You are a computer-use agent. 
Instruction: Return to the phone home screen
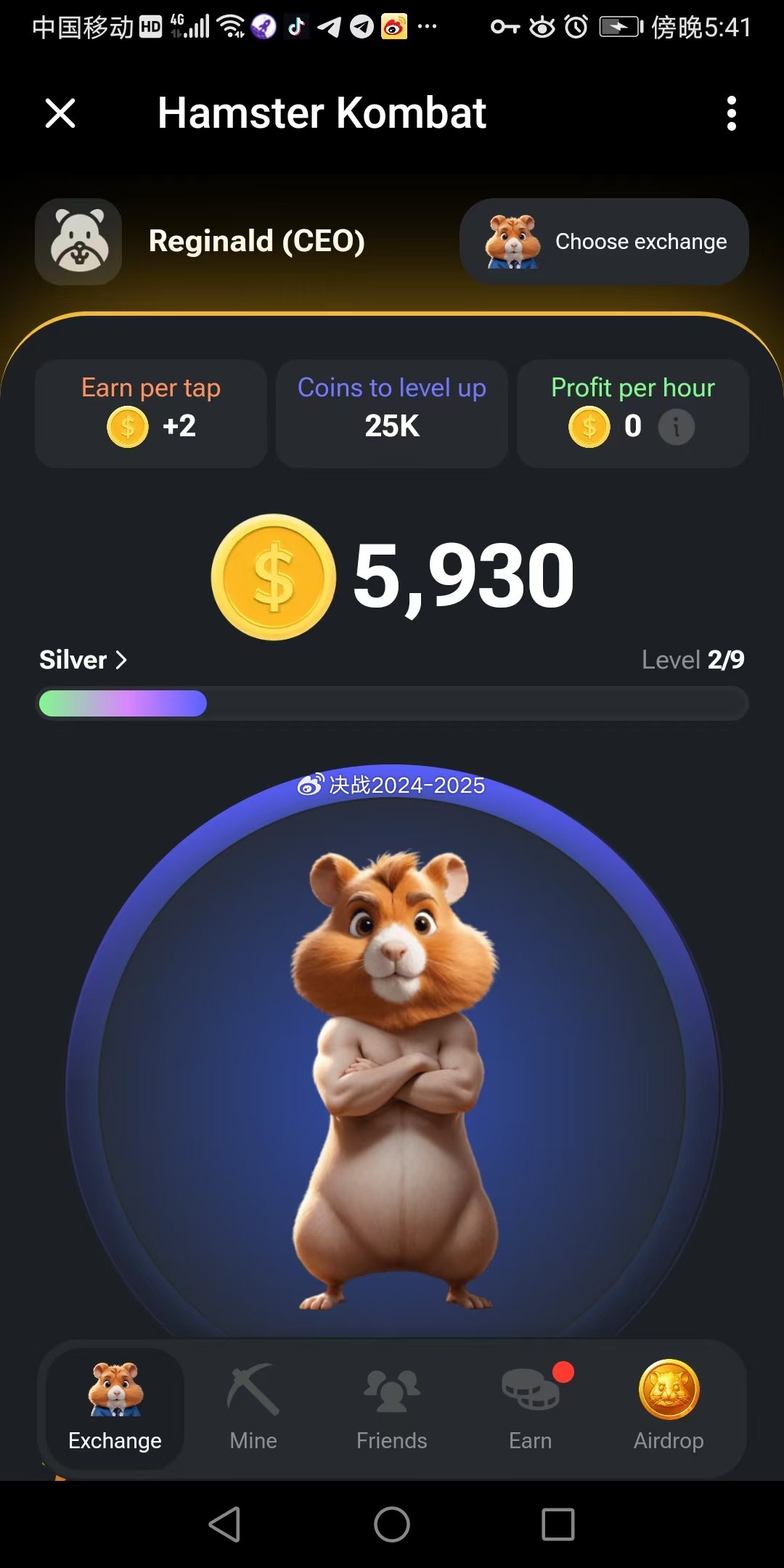(x=392, y=1524)
